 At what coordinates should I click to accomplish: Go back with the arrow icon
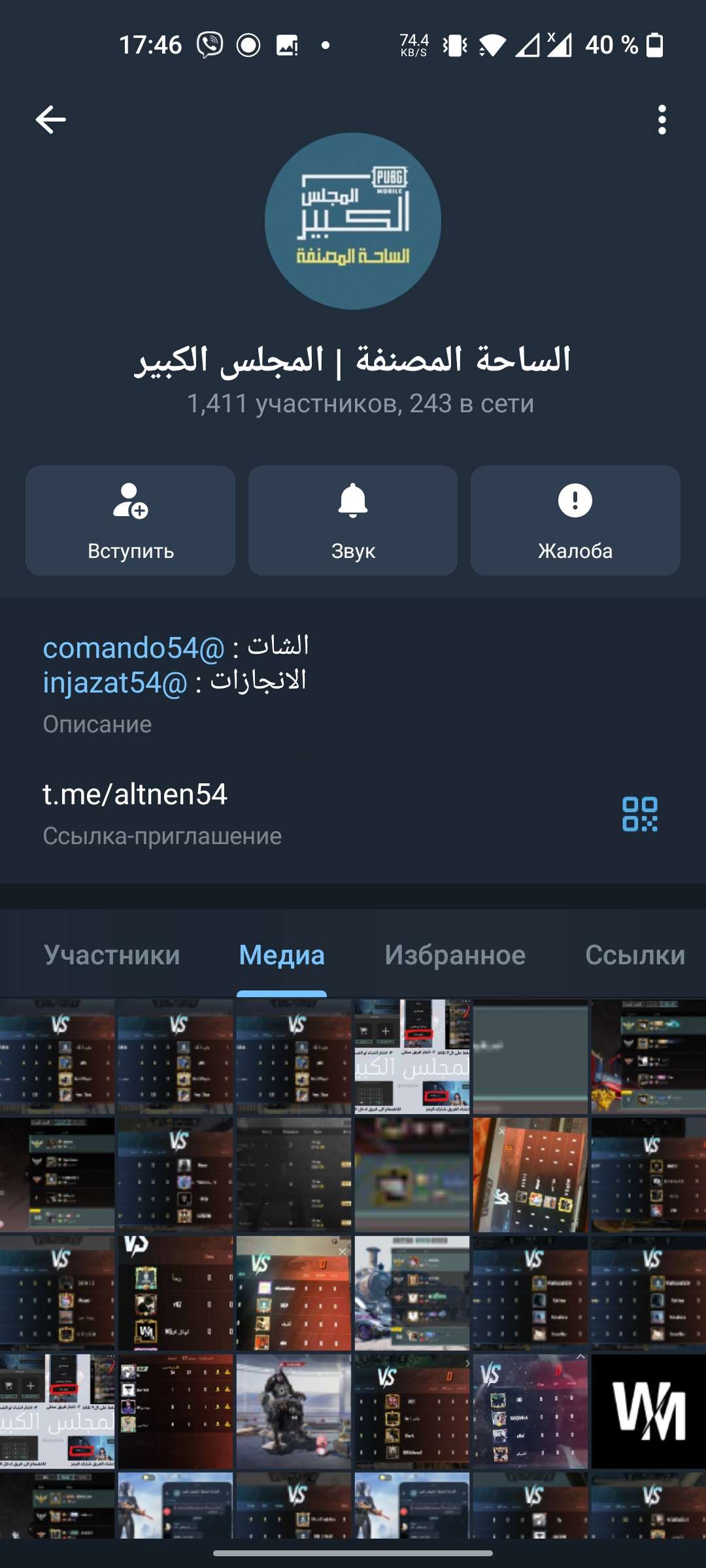coord(50,120)
